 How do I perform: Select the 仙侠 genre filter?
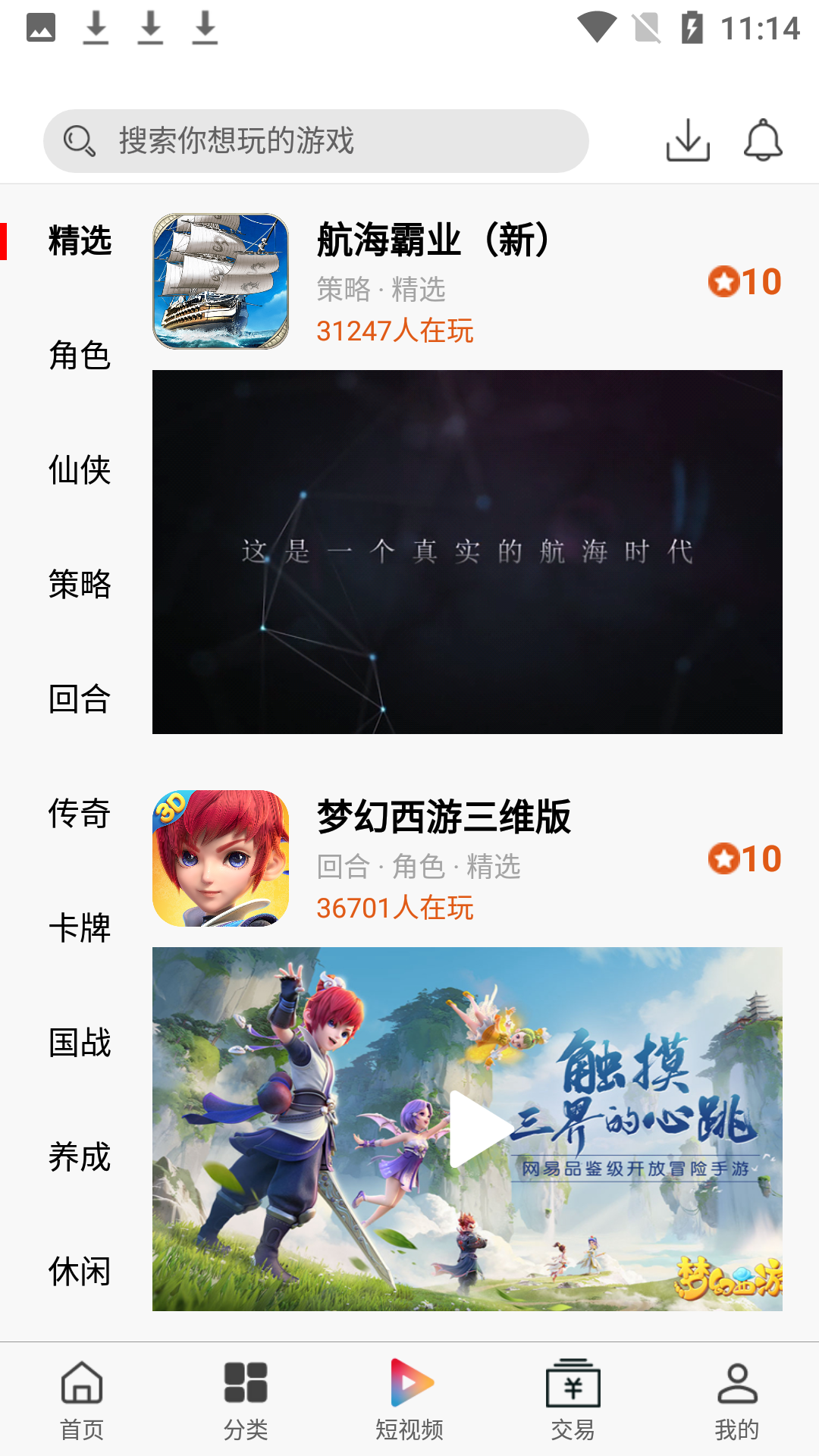point(79,472)
